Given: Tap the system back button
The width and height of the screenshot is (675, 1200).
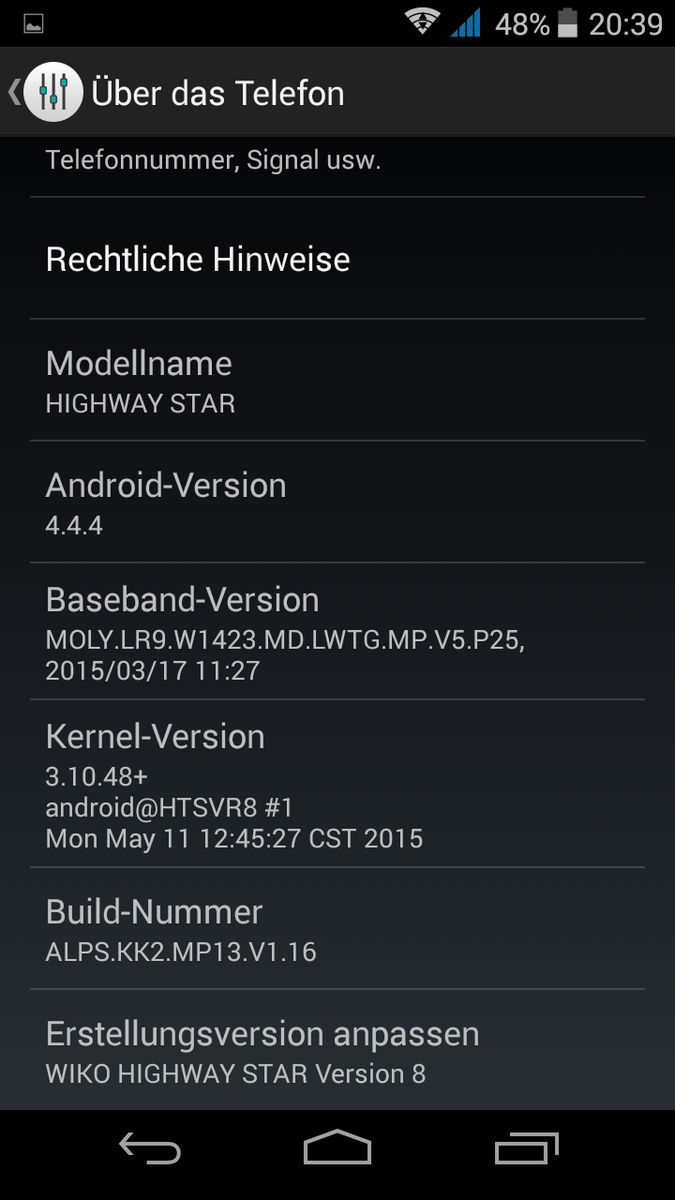Looking at the screenshot, I should click(x=149, y=1149).
